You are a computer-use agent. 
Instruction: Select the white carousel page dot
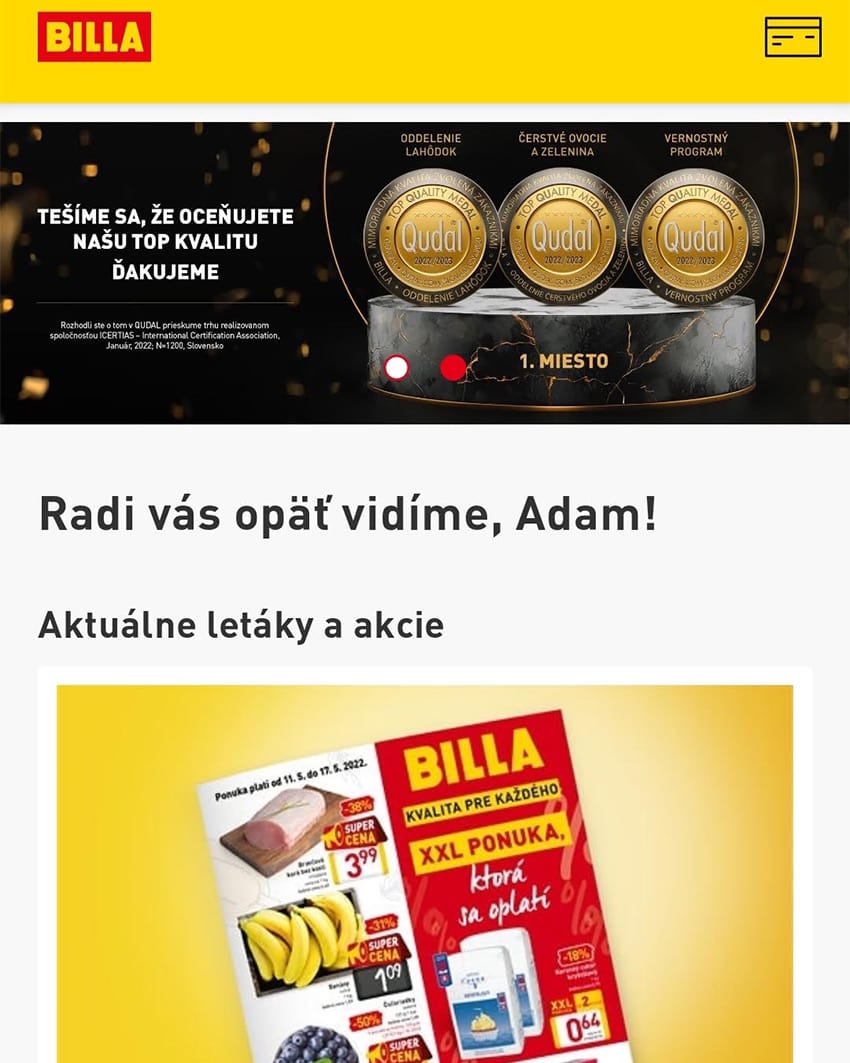coord(397,368)
